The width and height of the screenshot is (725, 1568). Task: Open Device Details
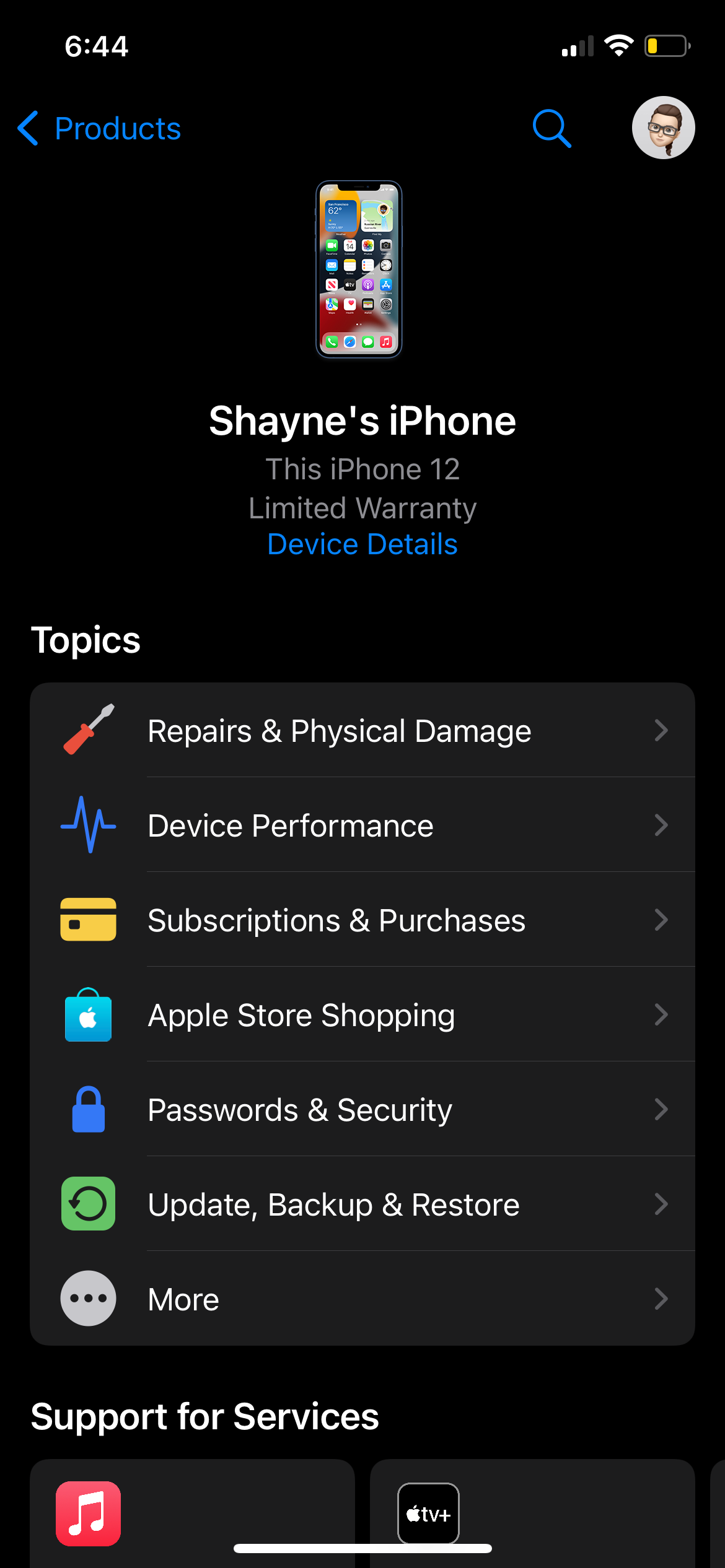[x=362, y=544]
